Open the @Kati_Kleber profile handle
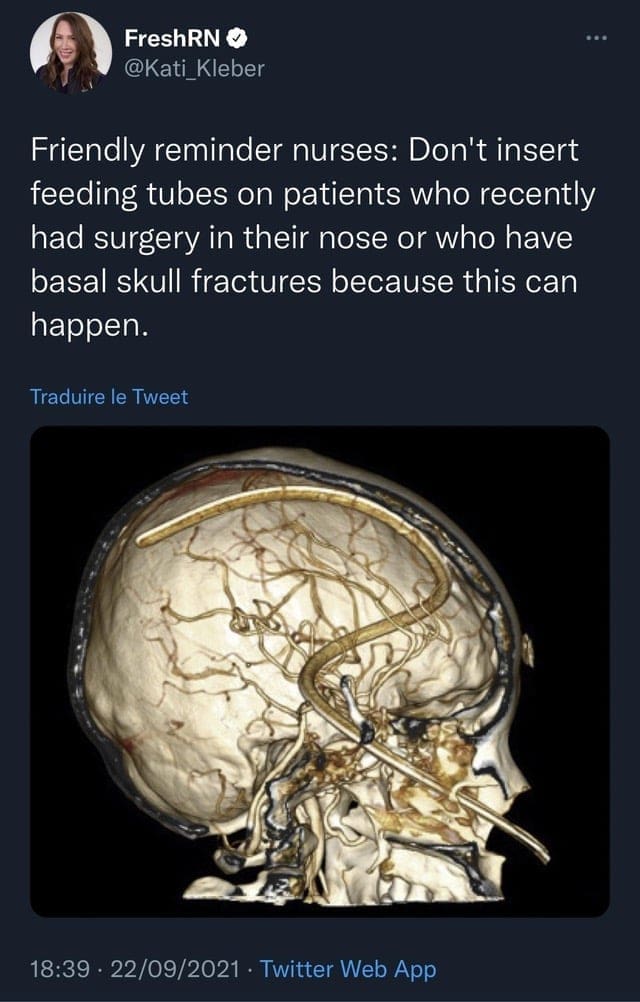The image size is (640, 1002). pos(194,70)
